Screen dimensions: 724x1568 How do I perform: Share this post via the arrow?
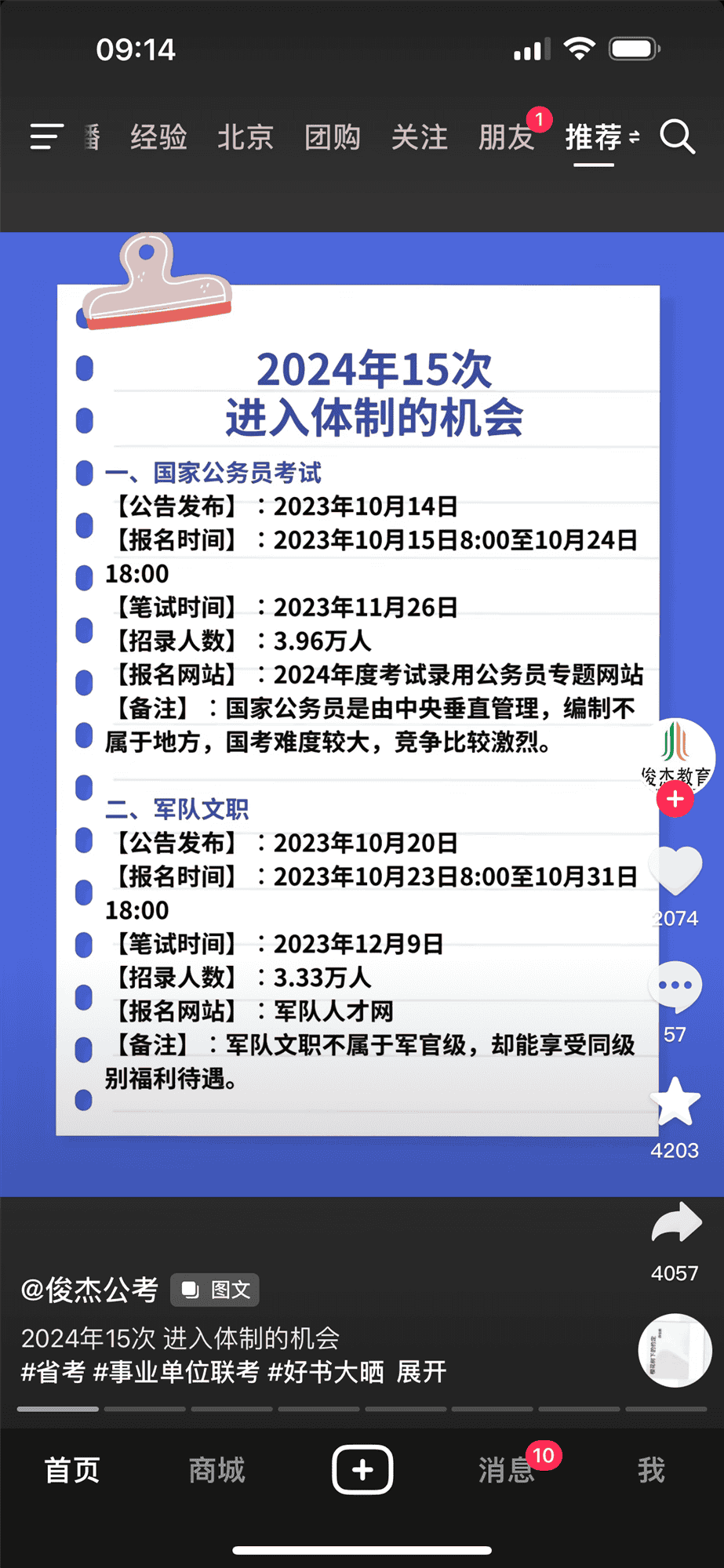click(x=676, y=1223)
